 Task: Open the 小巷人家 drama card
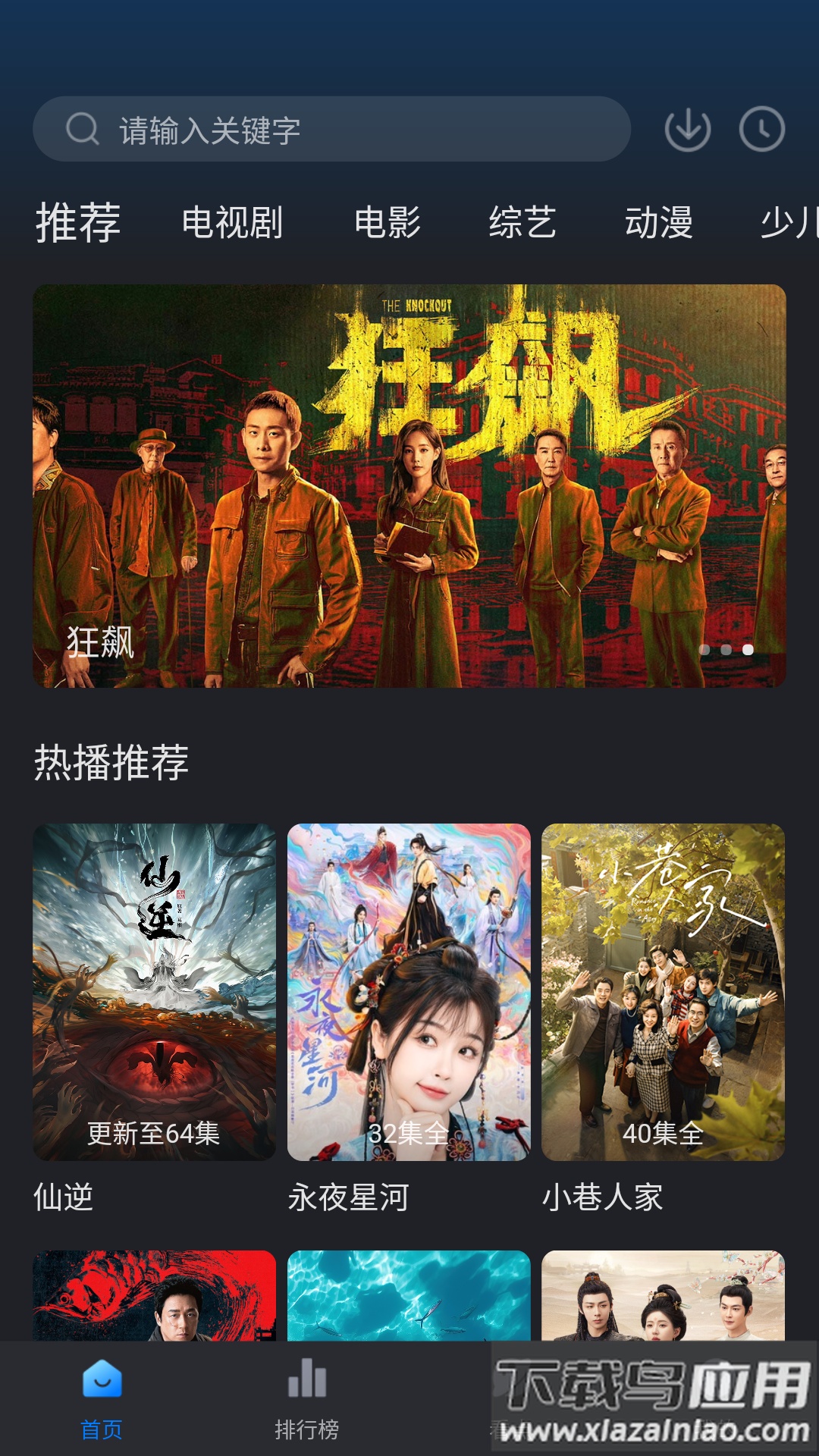point(663,992)
